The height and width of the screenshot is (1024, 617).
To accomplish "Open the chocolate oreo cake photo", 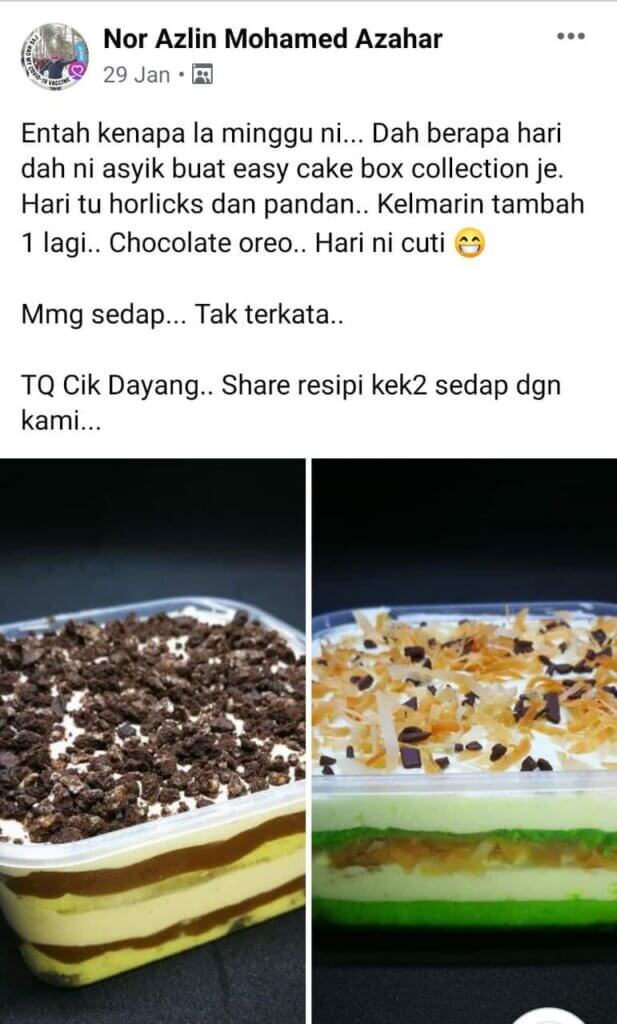I will 152,740.
